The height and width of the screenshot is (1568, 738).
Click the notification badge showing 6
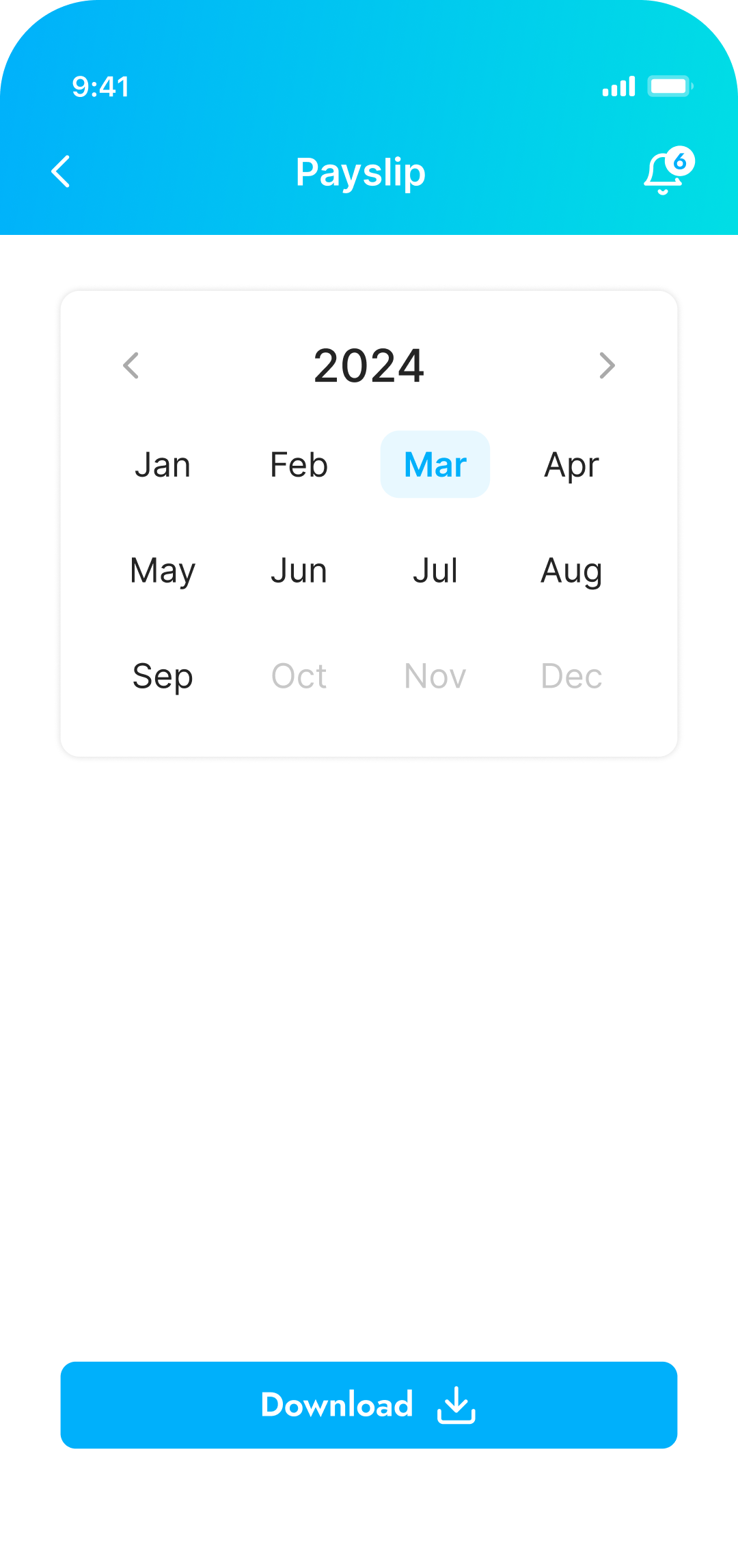tap(681, 162)
